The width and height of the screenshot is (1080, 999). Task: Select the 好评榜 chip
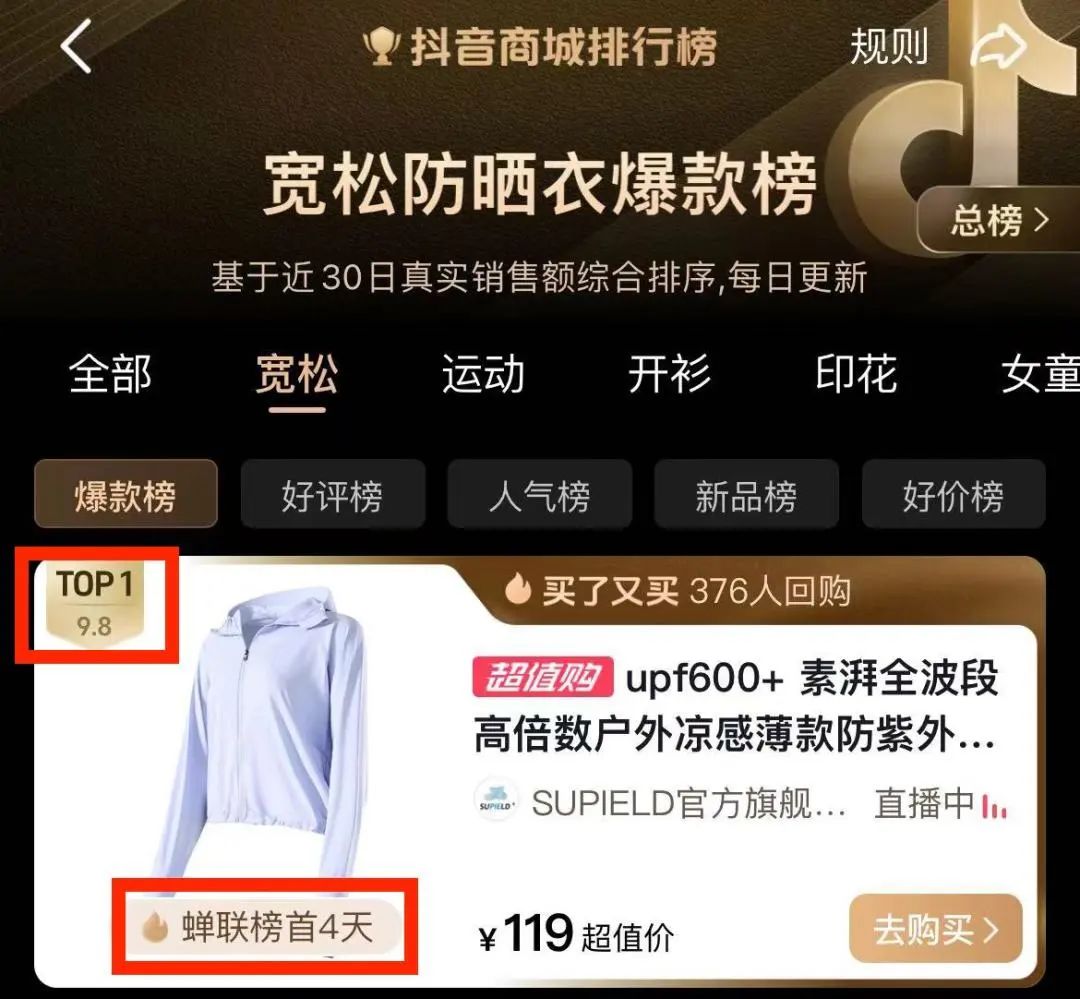pos(332,494)
